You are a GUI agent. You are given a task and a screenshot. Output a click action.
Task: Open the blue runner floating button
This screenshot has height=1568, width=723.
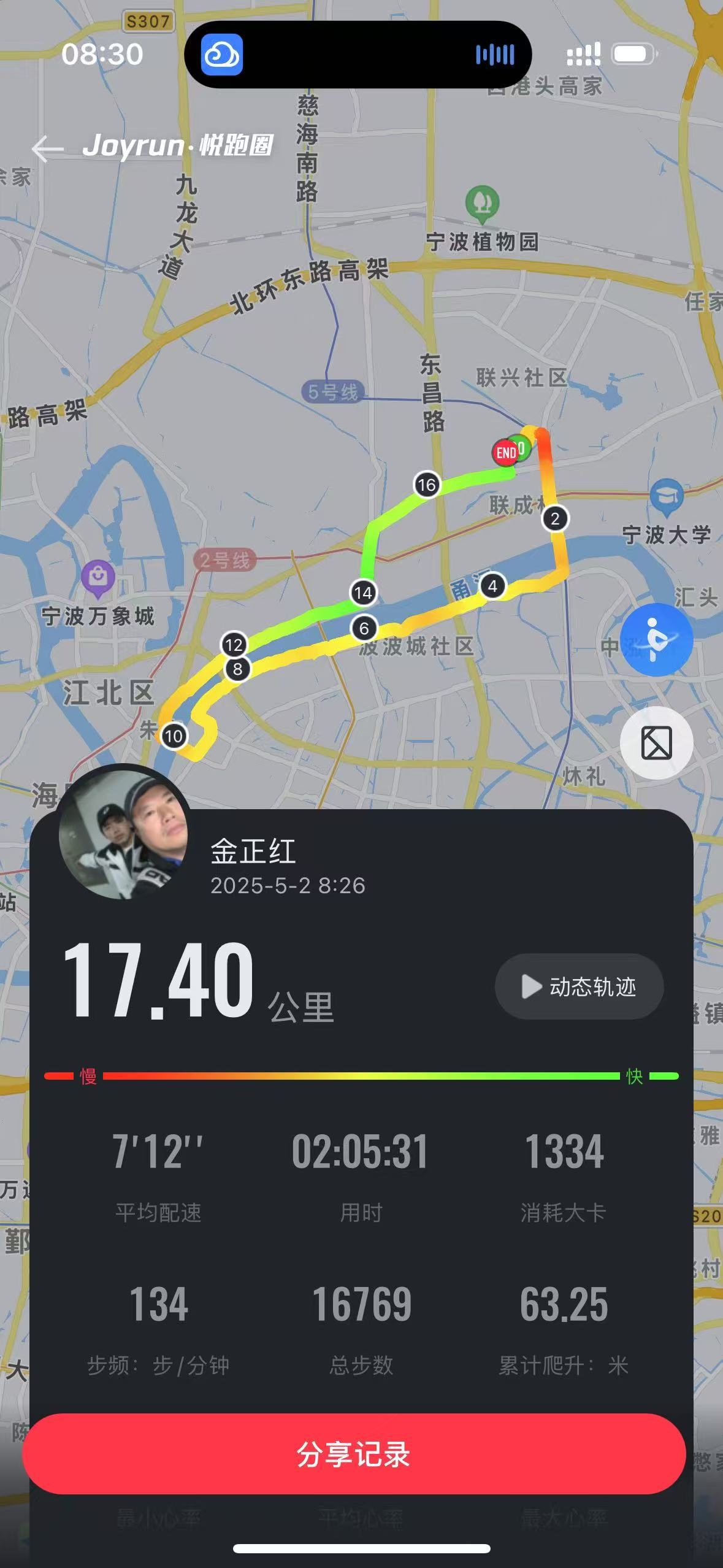point(656,639)
